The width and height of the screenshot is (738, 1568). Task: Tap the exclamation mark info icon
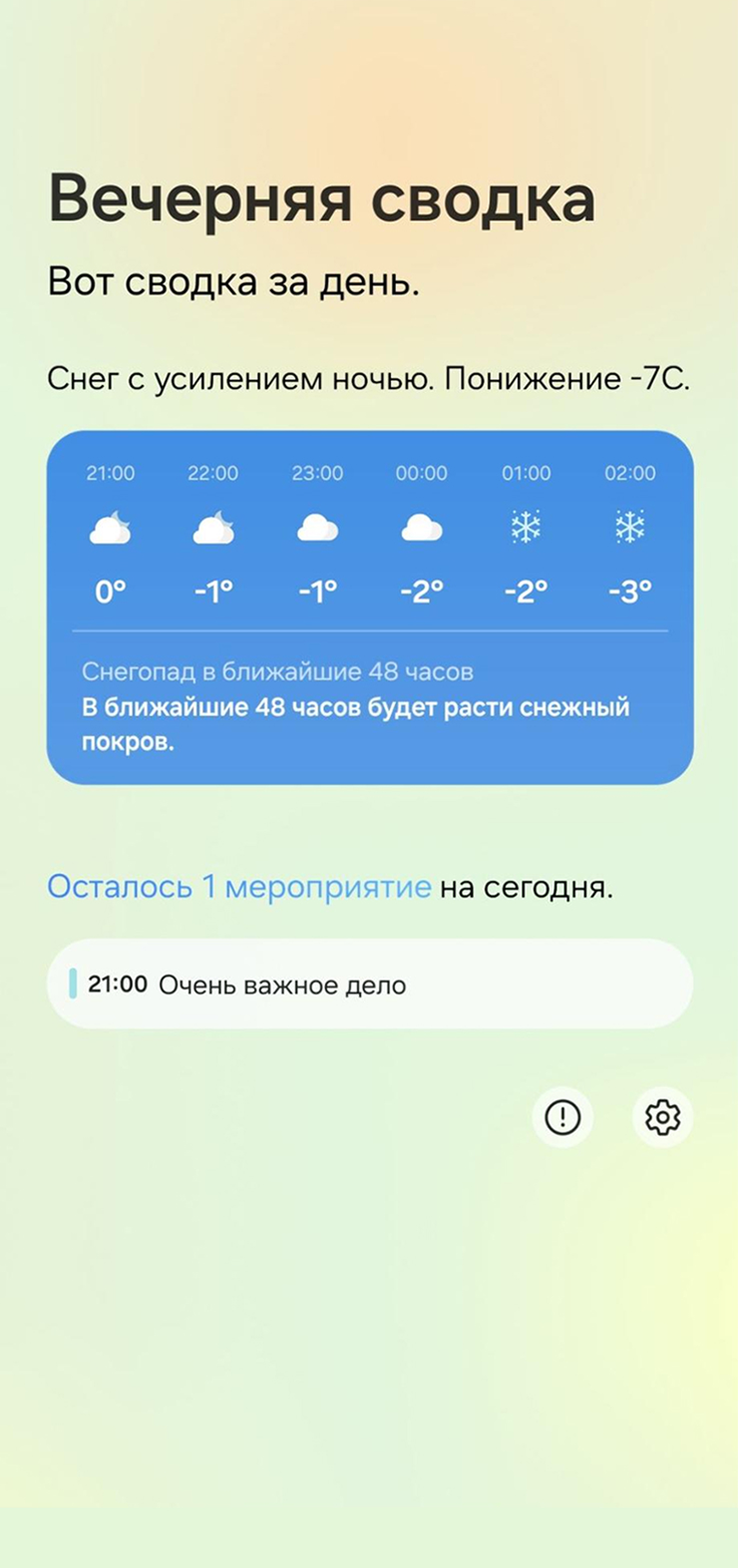coord(562,1117)
